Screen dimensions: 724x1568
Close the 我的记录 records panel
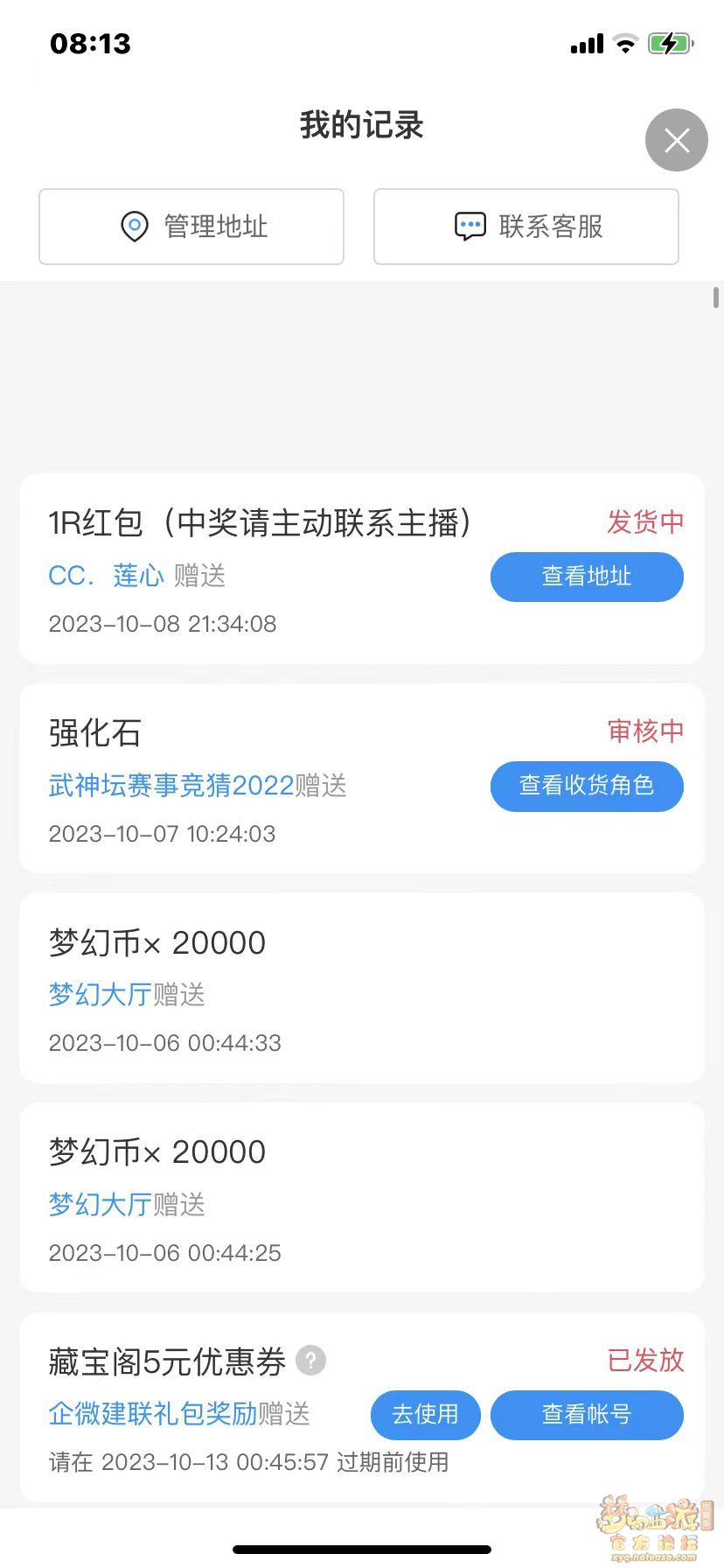click(676, 140)
